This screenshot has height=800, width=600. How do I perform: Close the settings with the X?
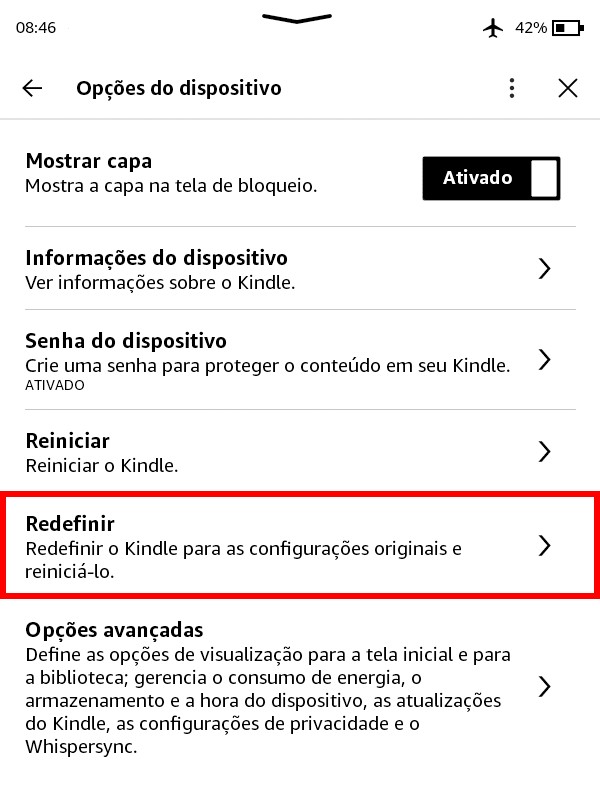pyautogui.click(x=568, y=88)
